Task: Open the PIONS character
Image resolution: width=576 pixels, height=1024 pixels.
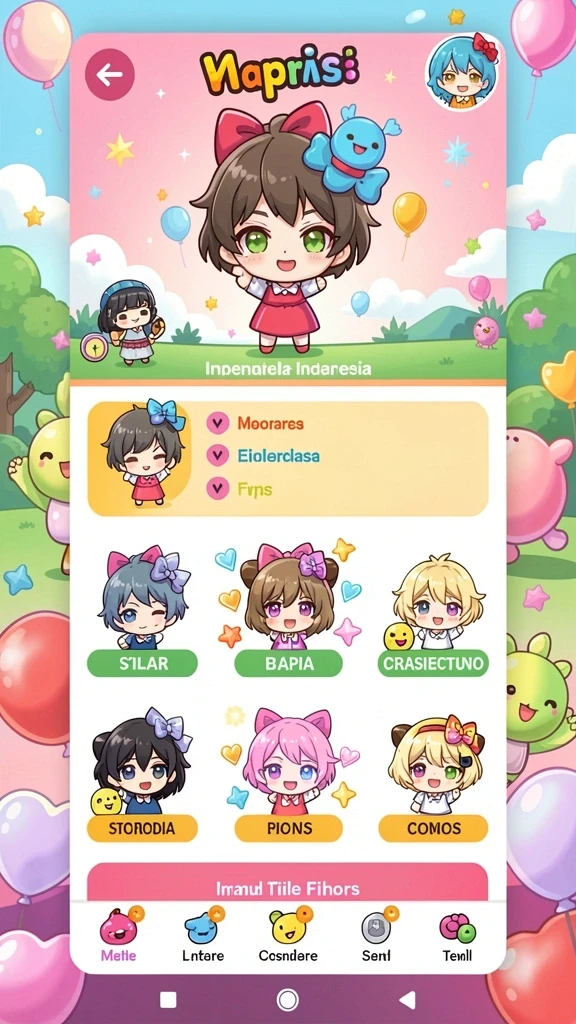Action: coord(289,828)
